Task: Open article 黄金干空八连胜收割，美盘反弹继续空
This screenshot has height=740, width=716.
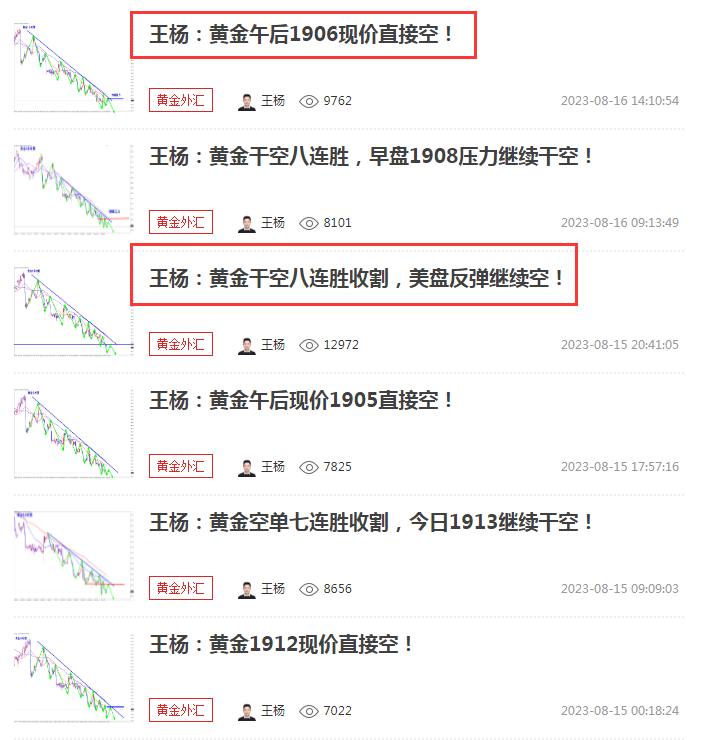Action: tap(357, 278)
